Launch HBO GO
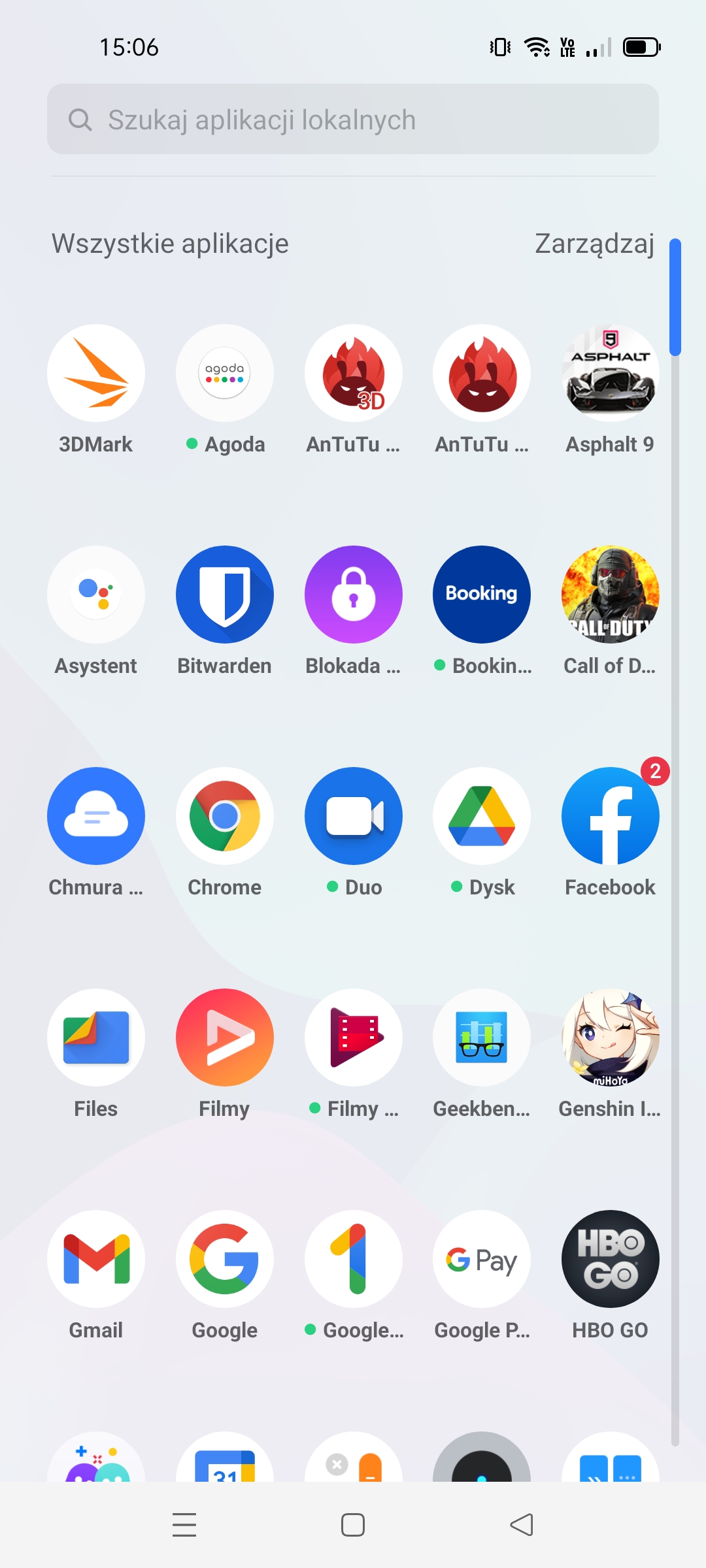Viewport: 706px width, 1568px height. coord(610,1259)
